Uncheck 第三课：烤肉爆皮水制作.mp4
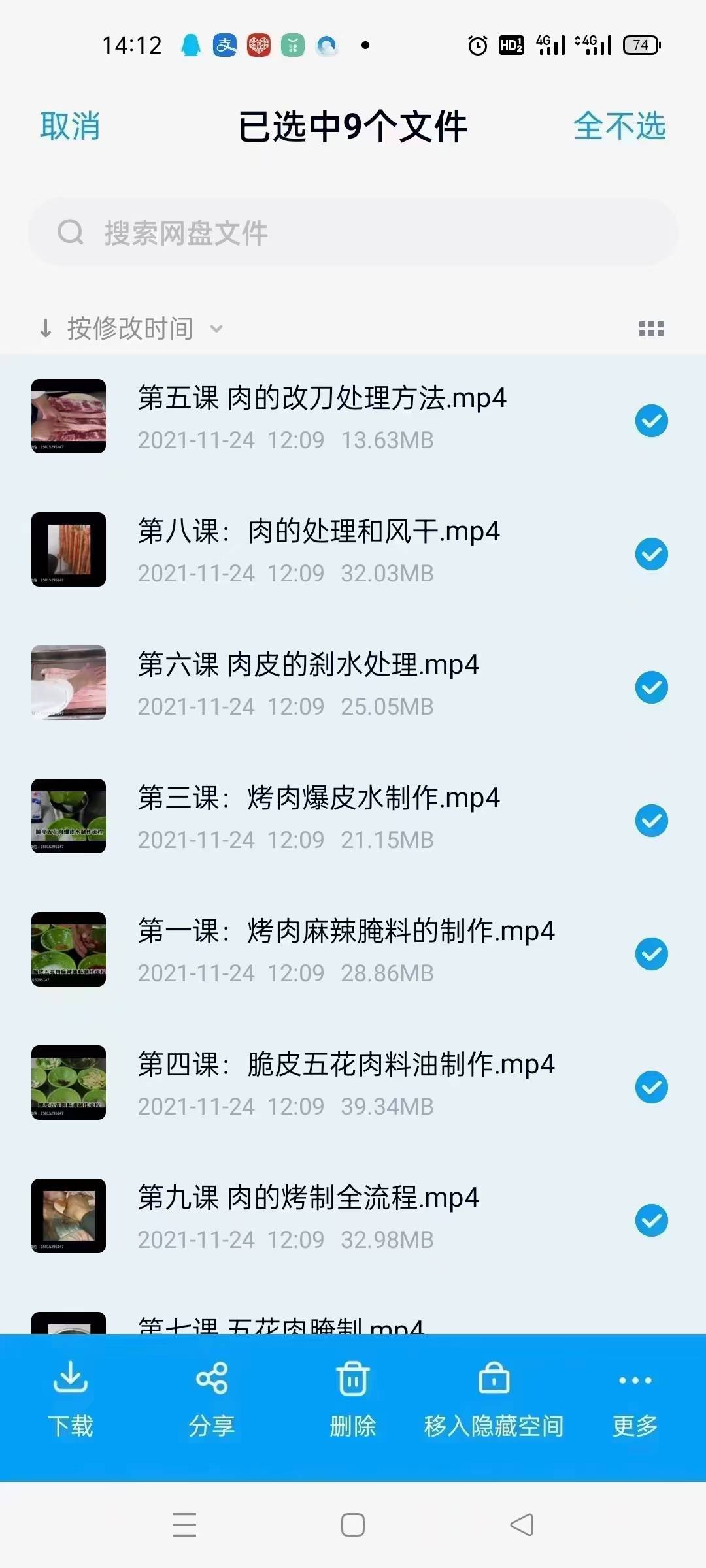The width and height of the screenshot is (706, 1568). 651,821
